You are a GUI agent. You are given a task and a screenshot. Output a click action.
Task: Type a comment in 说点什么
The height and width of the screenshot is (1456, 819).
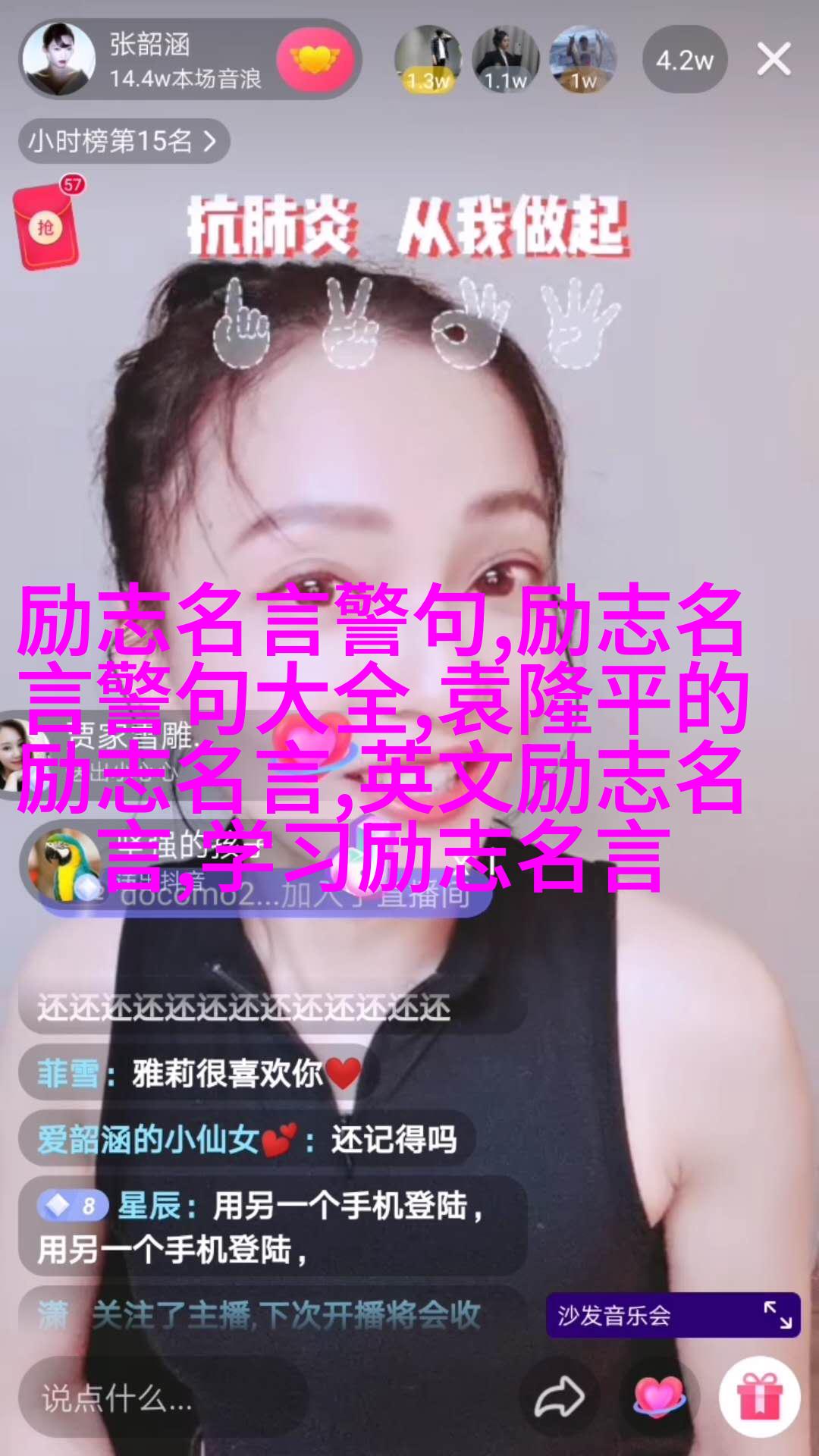[x=163, y=1398]
